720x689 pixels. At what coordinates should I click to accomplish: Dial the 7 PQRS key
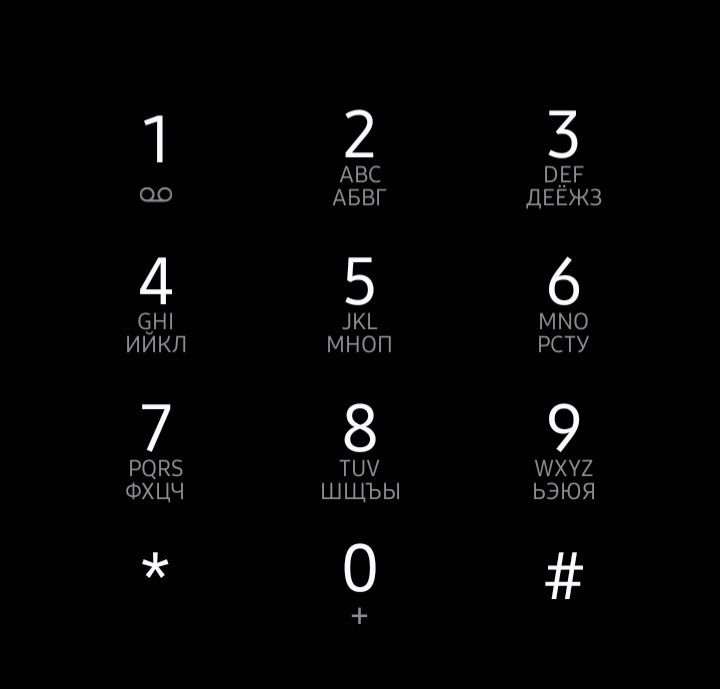pos(156,452)
